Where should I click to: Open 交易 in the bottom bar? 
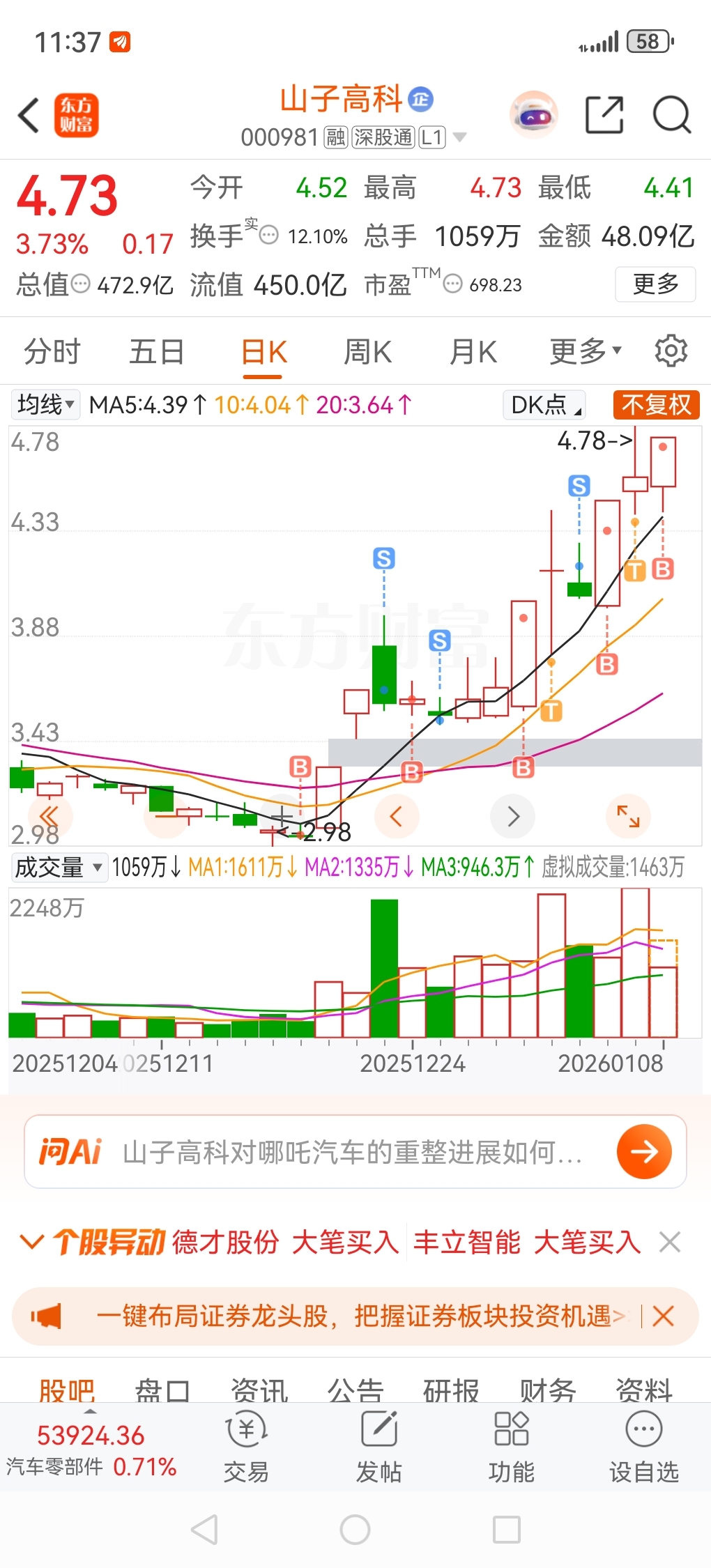[x=246, y=1445]
